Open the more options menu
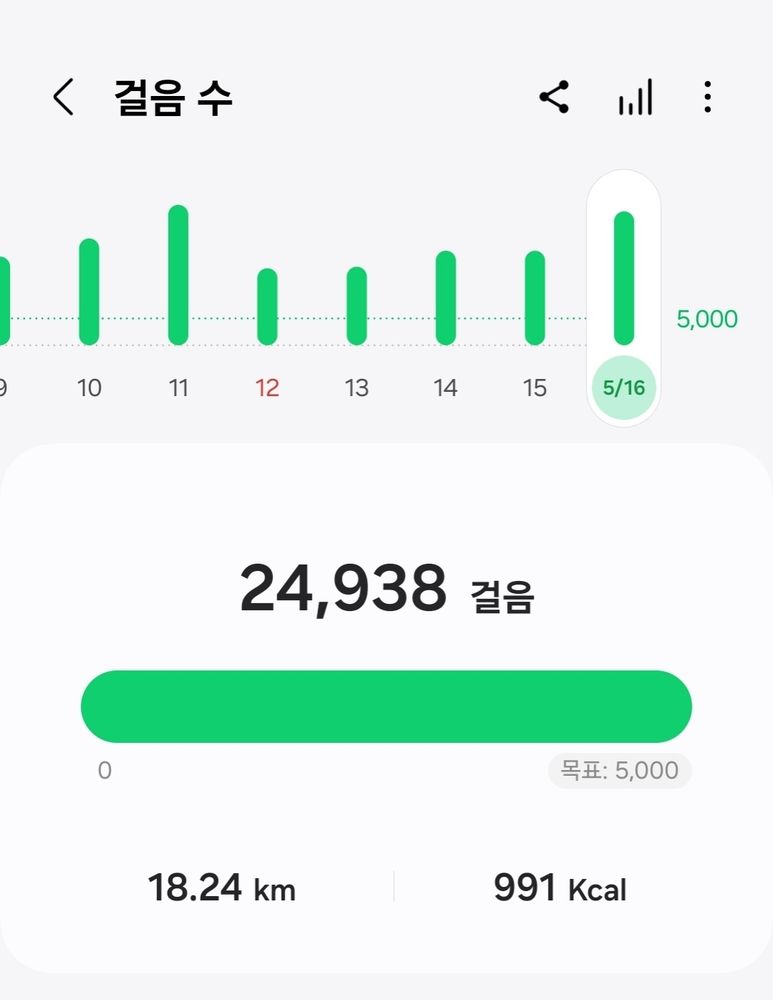 point(707,98)
